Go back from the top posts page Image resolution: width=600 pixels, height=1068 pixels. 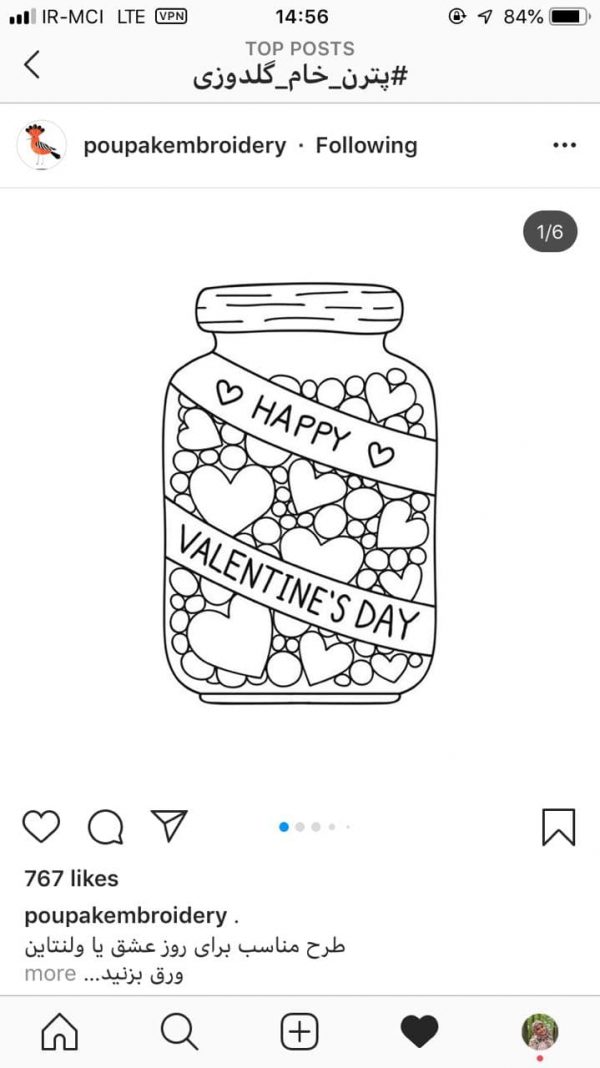(x=31, y=65)
